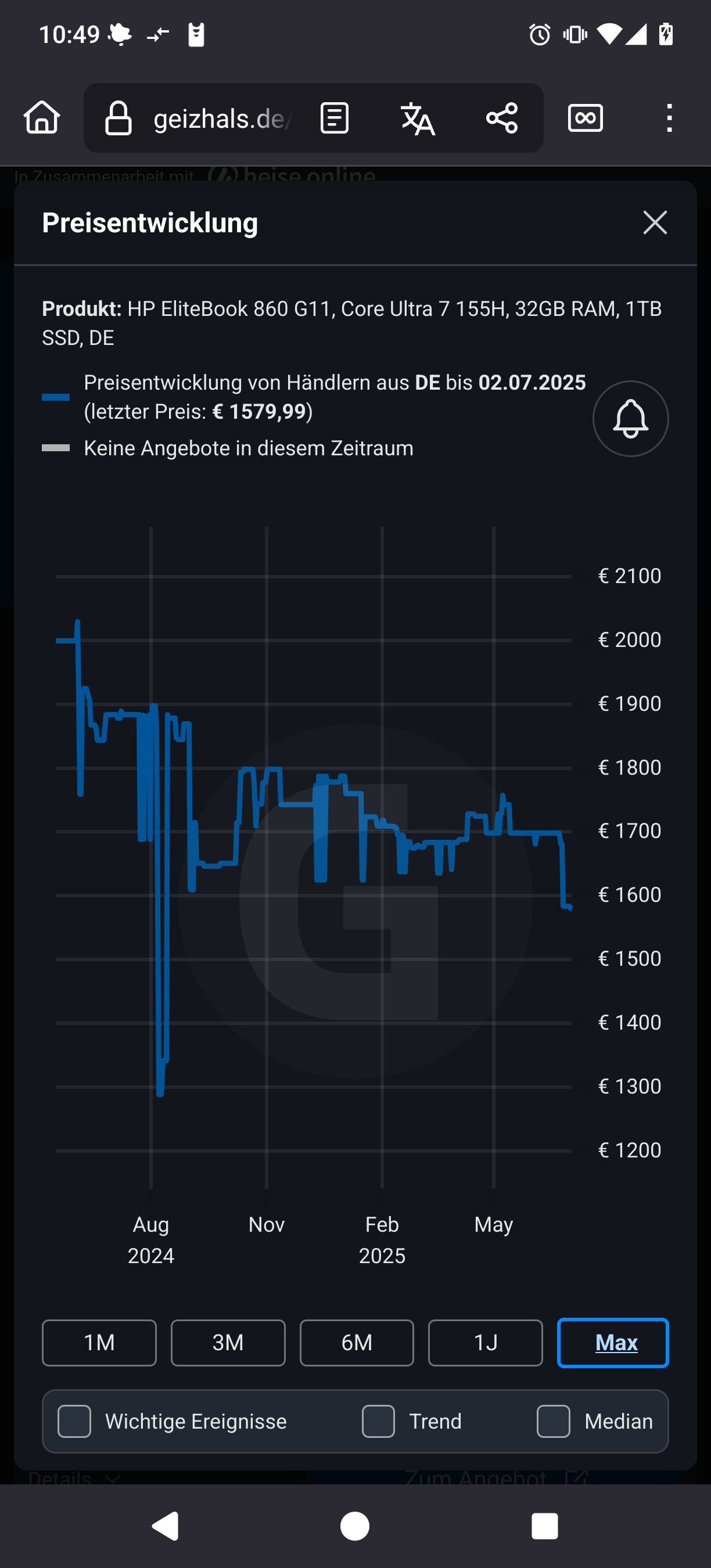Open the browser overflow menu

pos(669,118)
